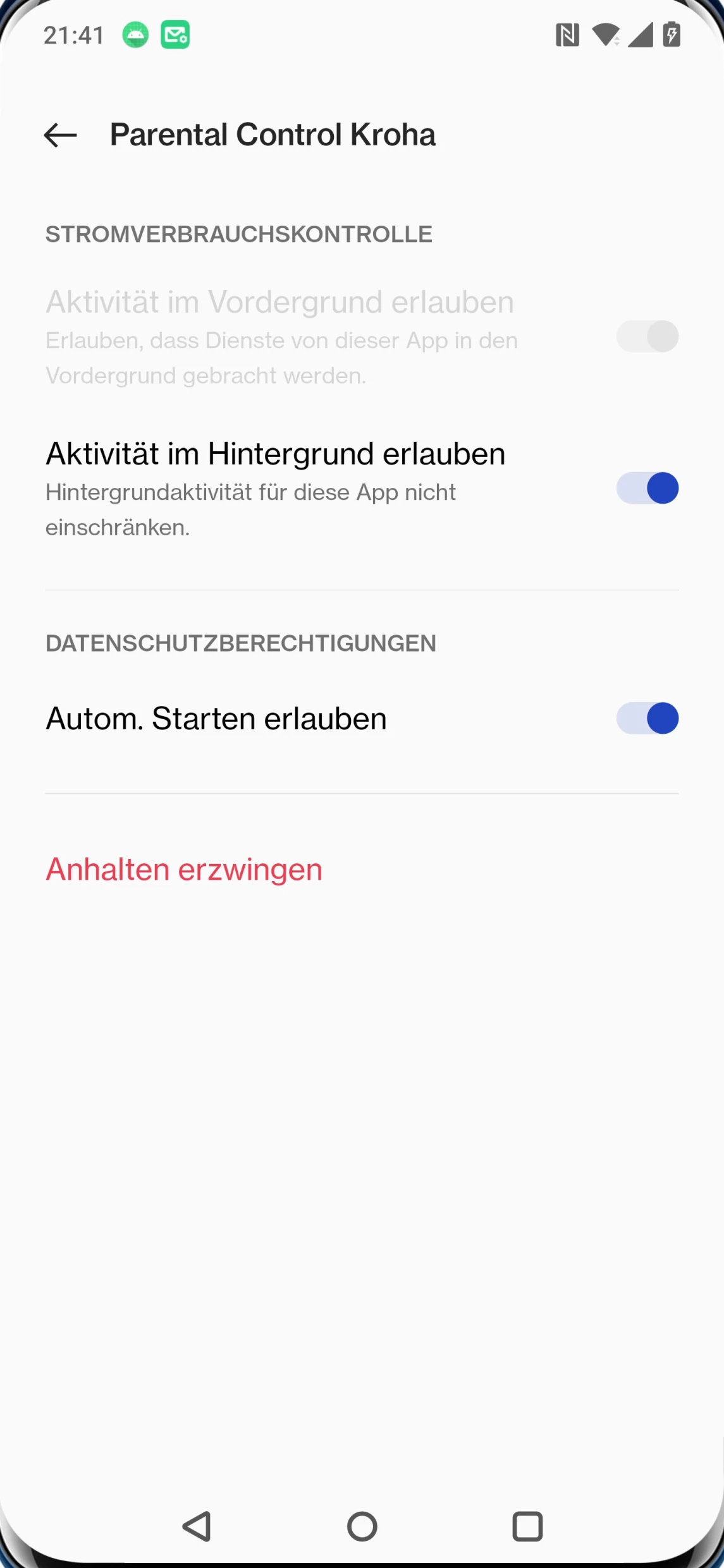Tap Anhalten erzwingen to force stop
This screenshot has height=1568, width=724.
click(184, 870)
